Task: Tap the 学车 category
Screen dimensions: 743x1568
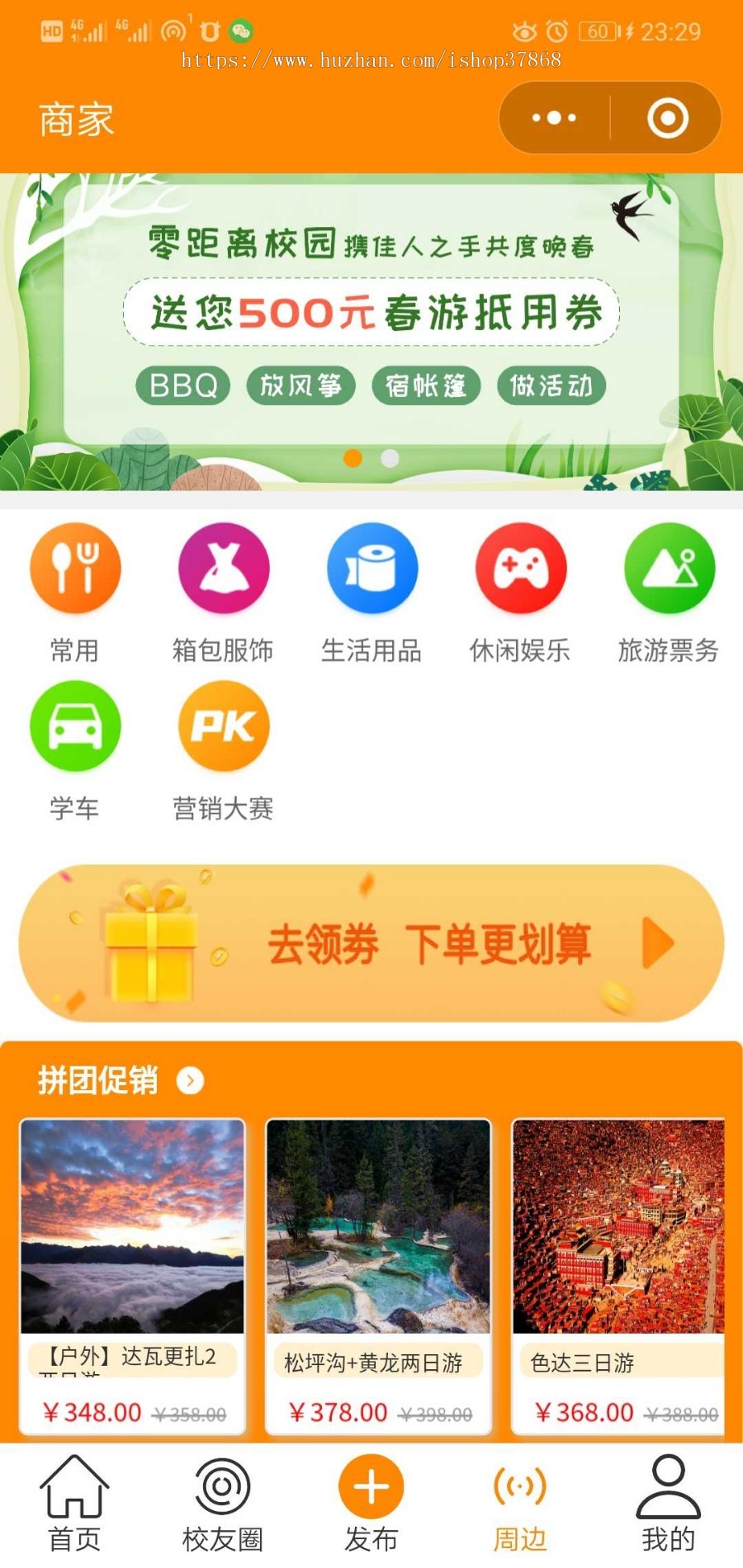Action: pos(75,726)
